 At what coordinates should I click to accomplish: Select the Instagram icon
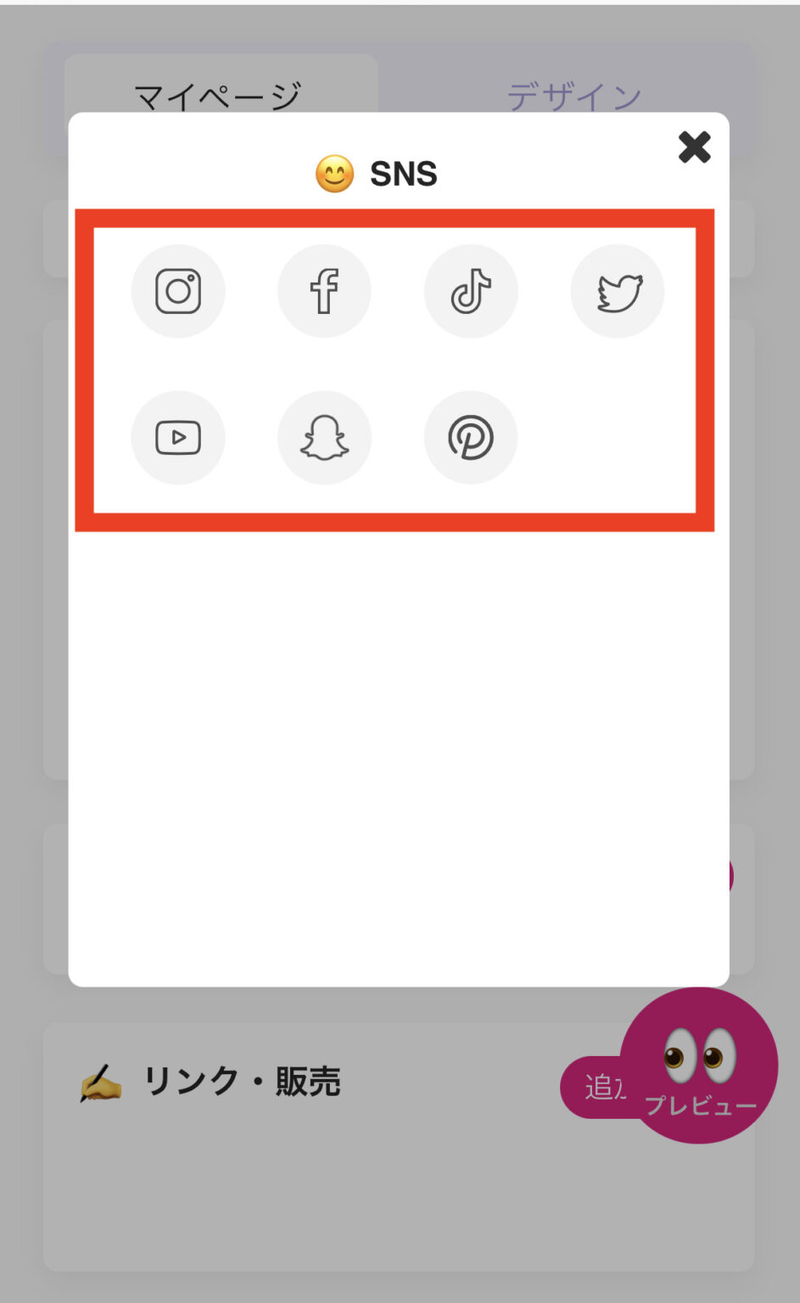pos(178,292)
